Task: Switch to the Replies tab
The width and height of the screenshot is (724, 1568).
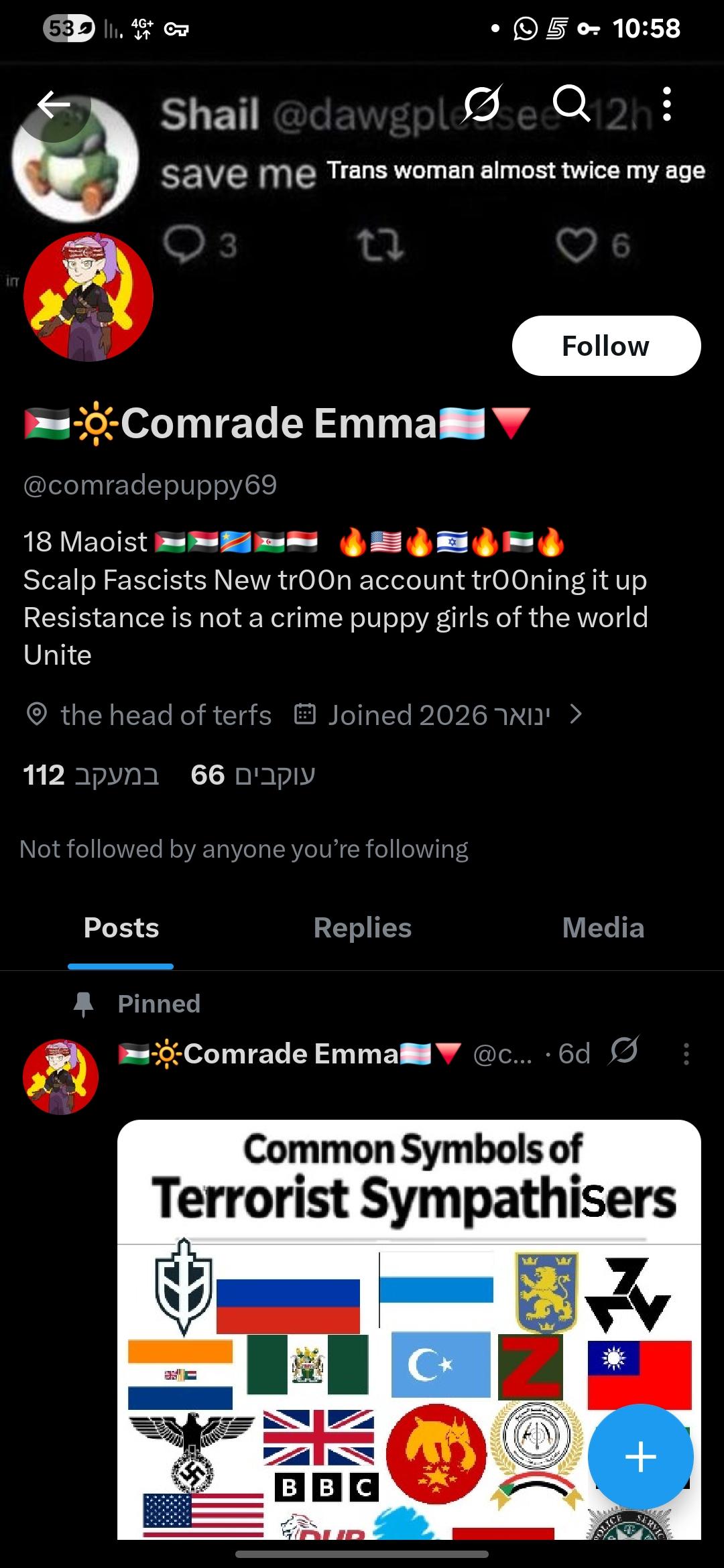Action: pyautogui.click(x=362, y=928)
